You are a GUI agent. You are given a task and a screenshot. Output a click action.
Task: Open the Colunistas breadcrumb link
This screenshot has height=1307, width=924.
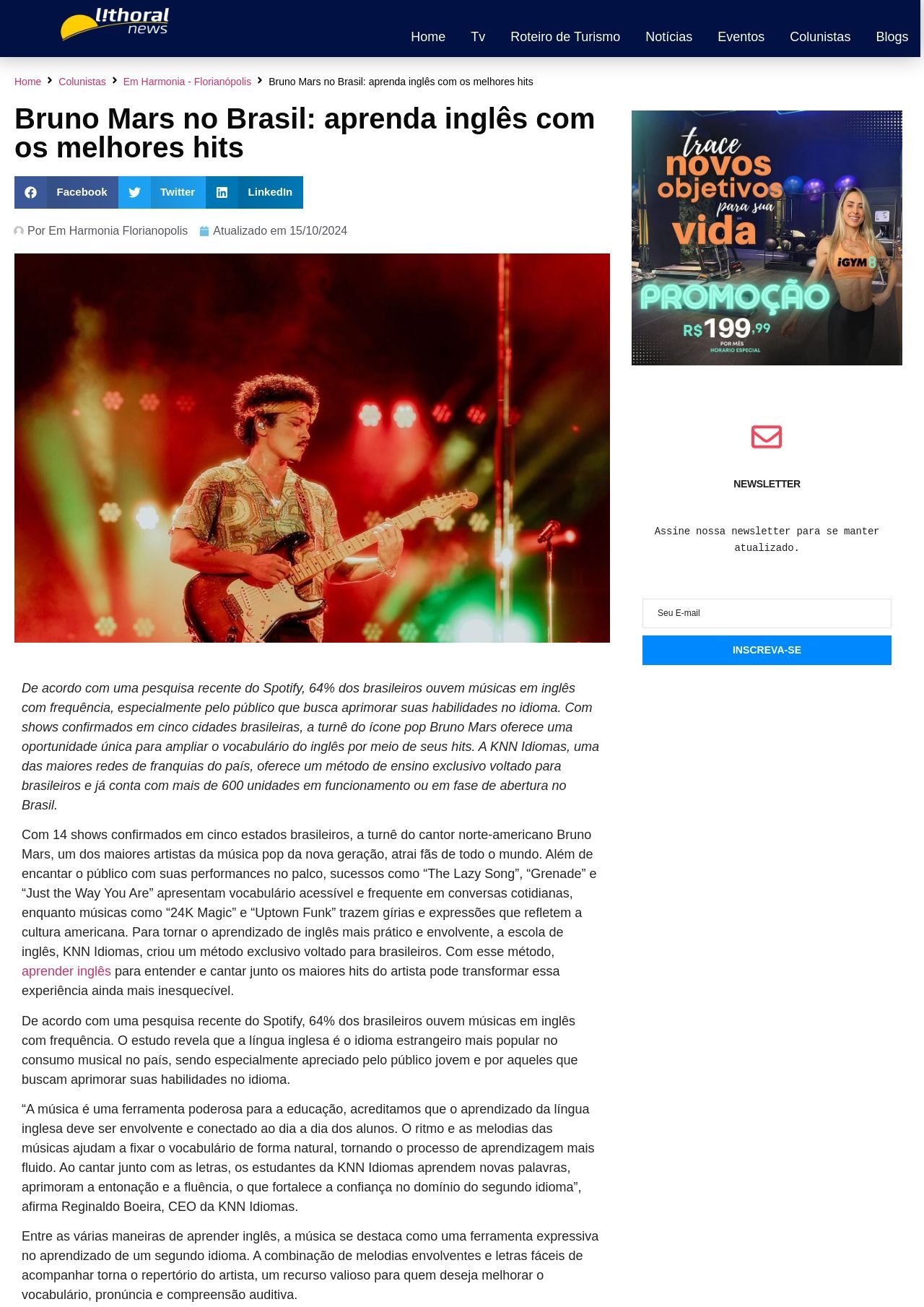82,82
